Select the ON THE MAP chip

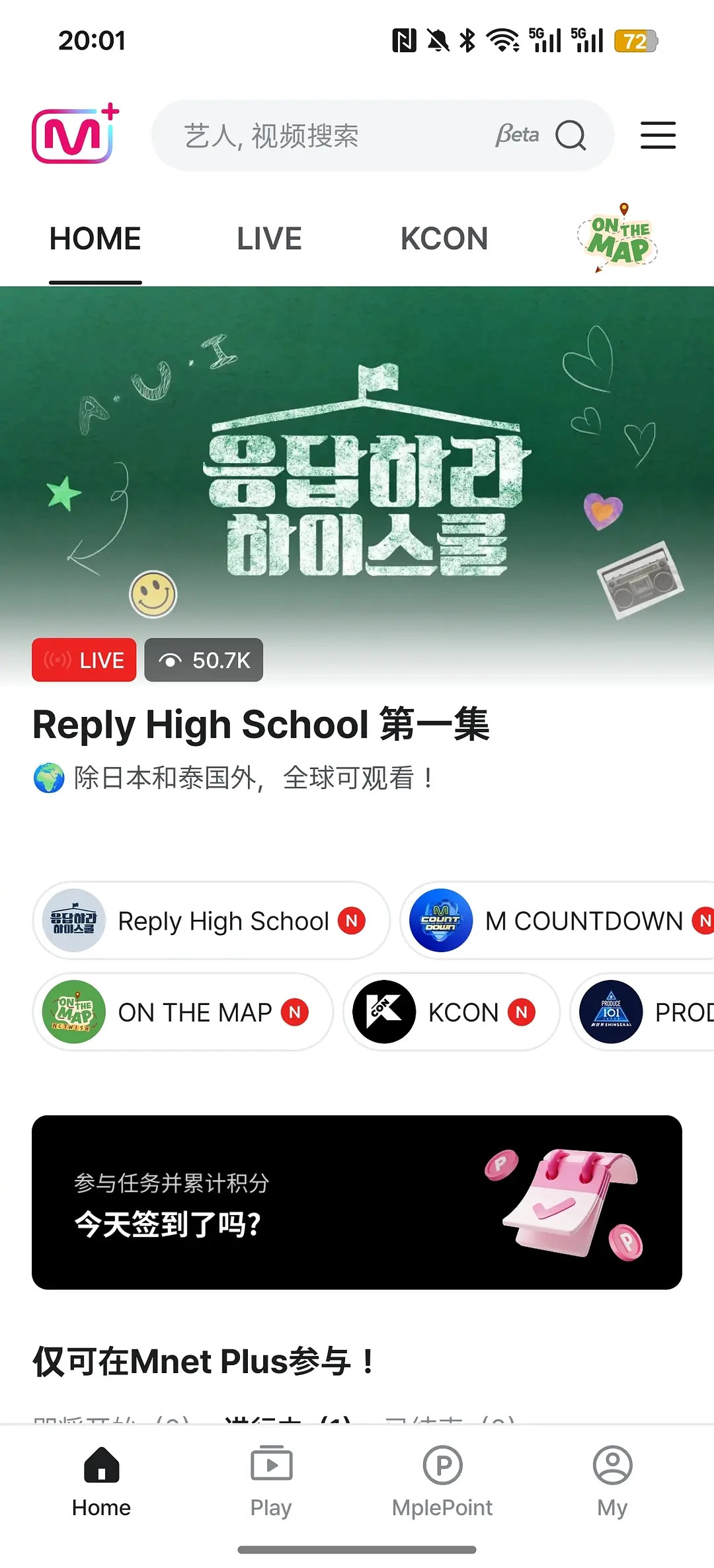point(182,1012)
